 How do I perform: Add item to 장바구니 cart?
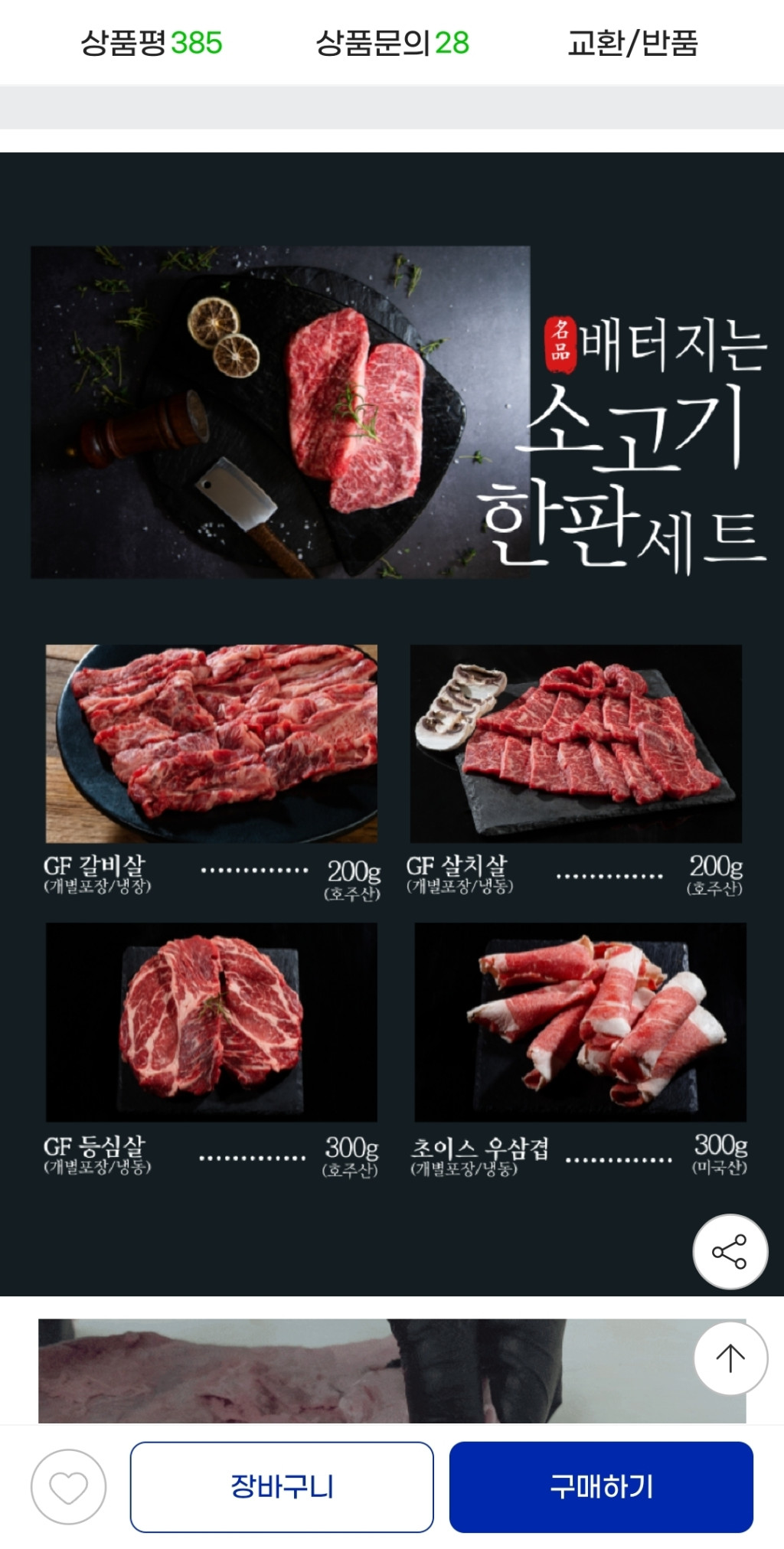pyautogui.click(x=282, y=1487)
